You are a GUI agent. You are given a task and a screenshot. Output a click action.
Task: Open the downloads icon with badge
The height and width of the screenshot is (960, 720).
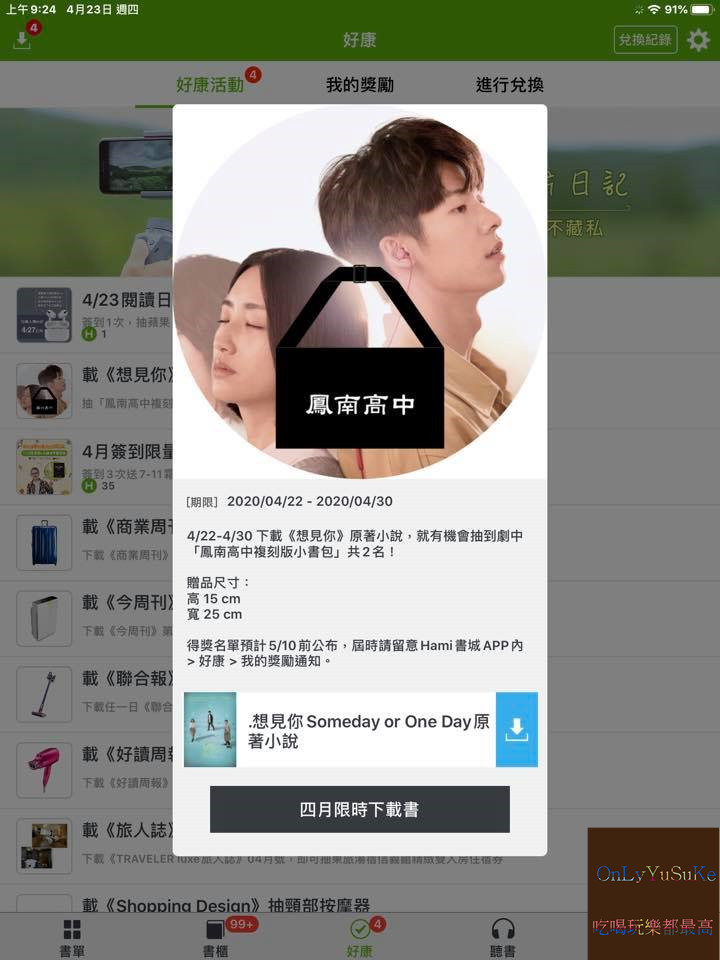click(x=22, y=40)
